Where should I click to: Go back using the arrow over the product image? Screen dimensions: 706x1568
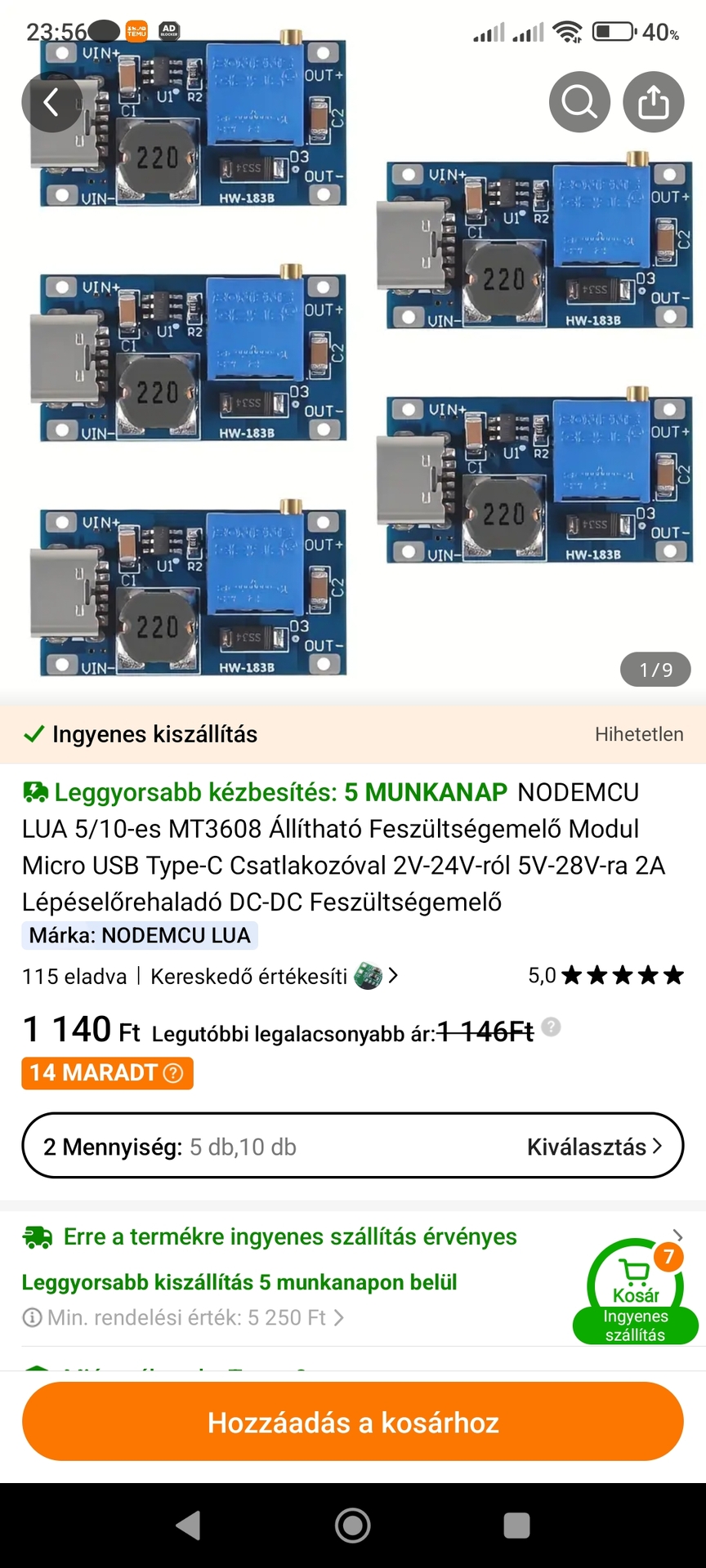click(51, 103)
